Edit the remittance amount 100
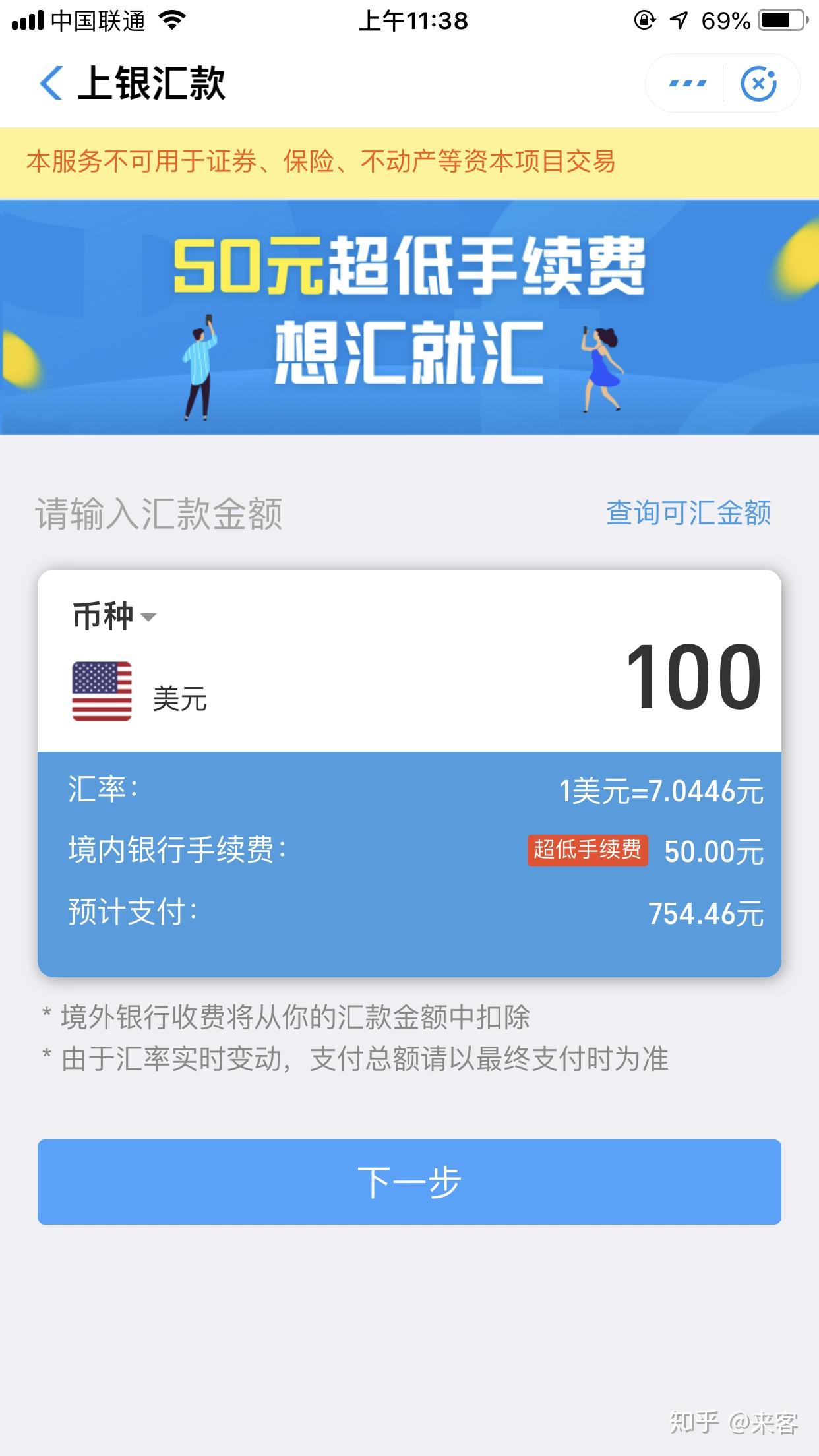 [x=692, y=677]
